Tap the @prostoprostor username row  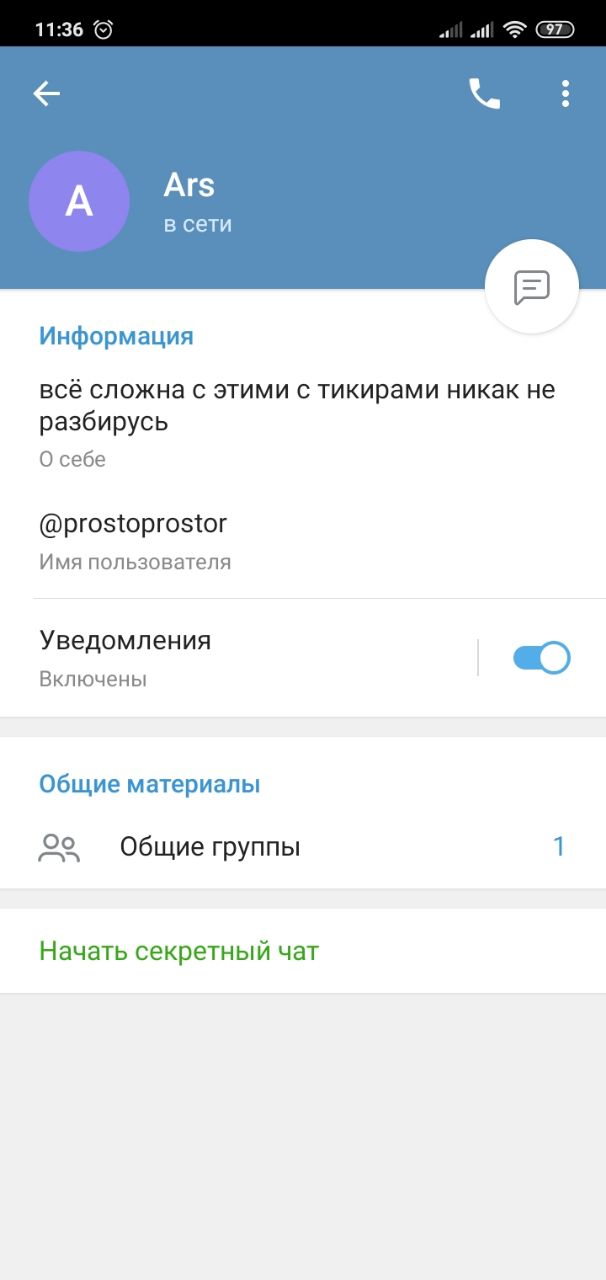tap(303, 541)
